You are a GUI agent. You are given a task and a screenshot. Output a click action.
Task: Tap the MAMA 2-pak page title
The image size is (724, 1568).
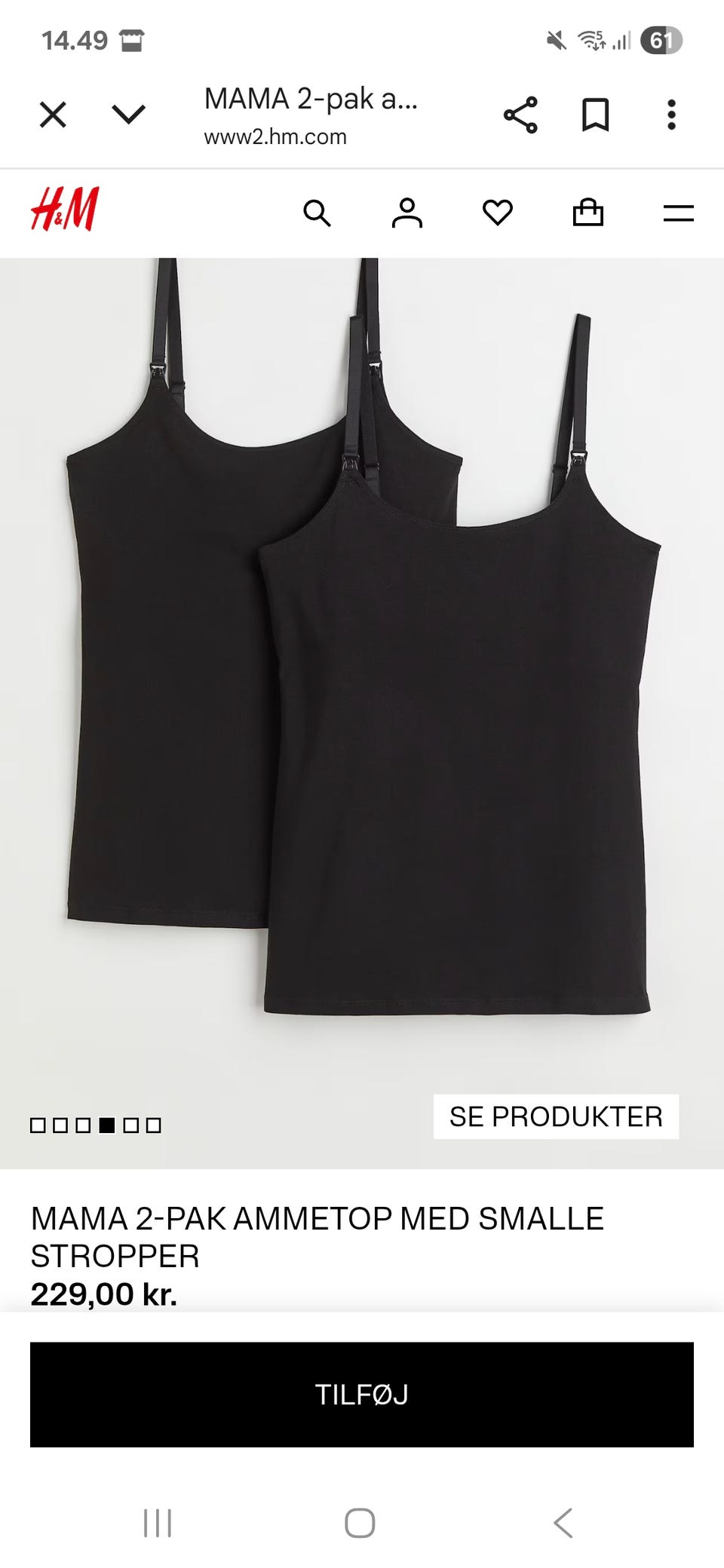[x=309, y=105]
